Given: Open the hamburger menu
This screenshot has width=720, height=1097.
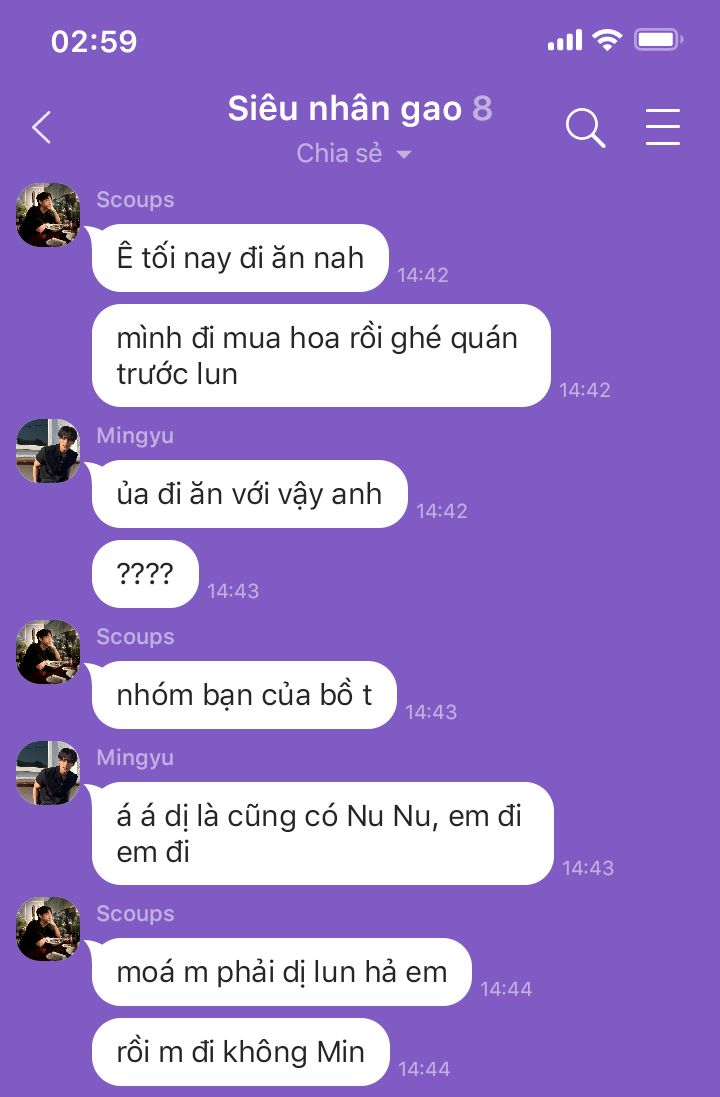Looking at the screenshot, I should click(662, 128).
